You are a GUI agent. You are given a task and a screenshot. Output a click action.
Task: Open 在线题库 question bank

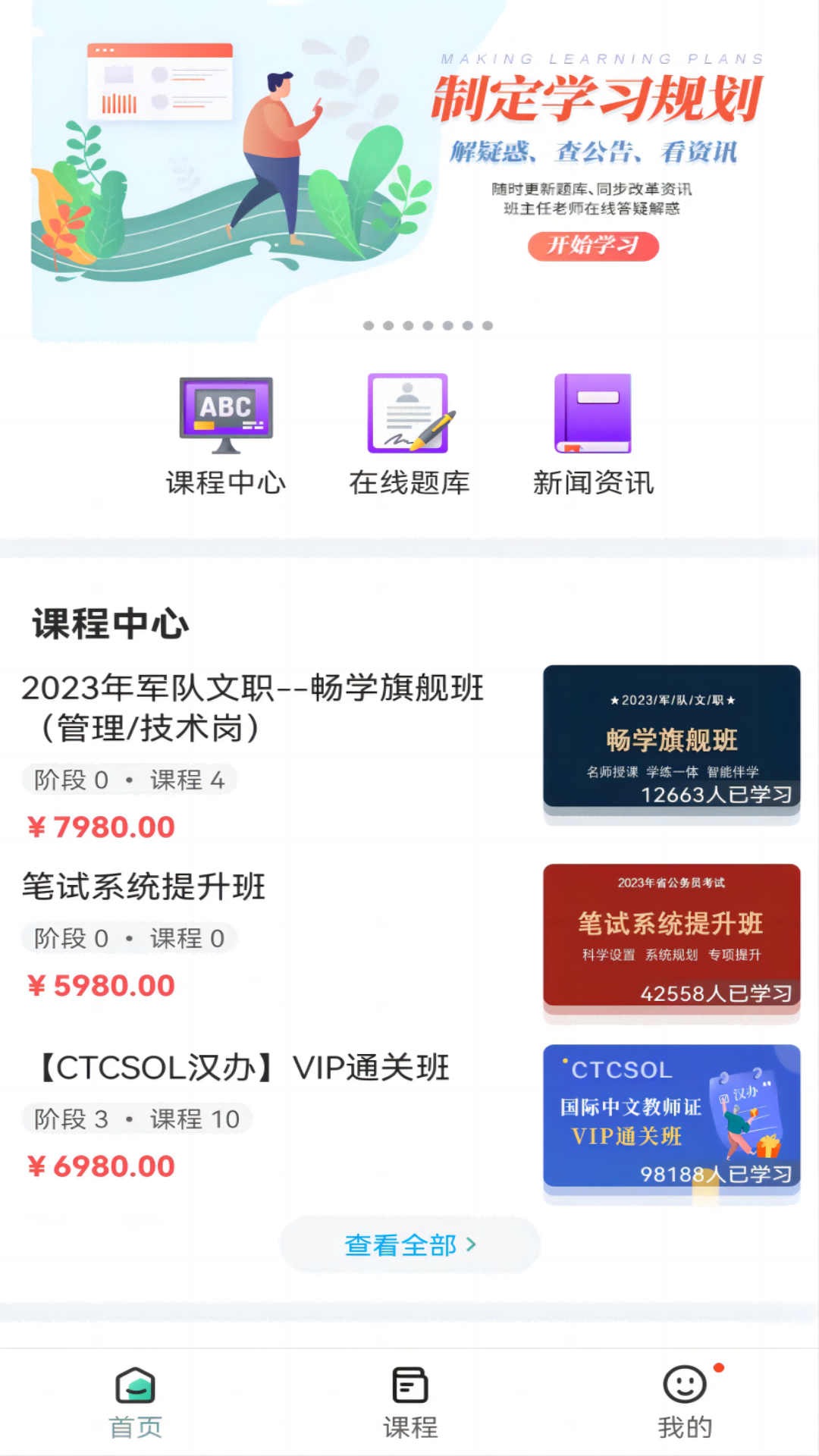coord(409,434)
